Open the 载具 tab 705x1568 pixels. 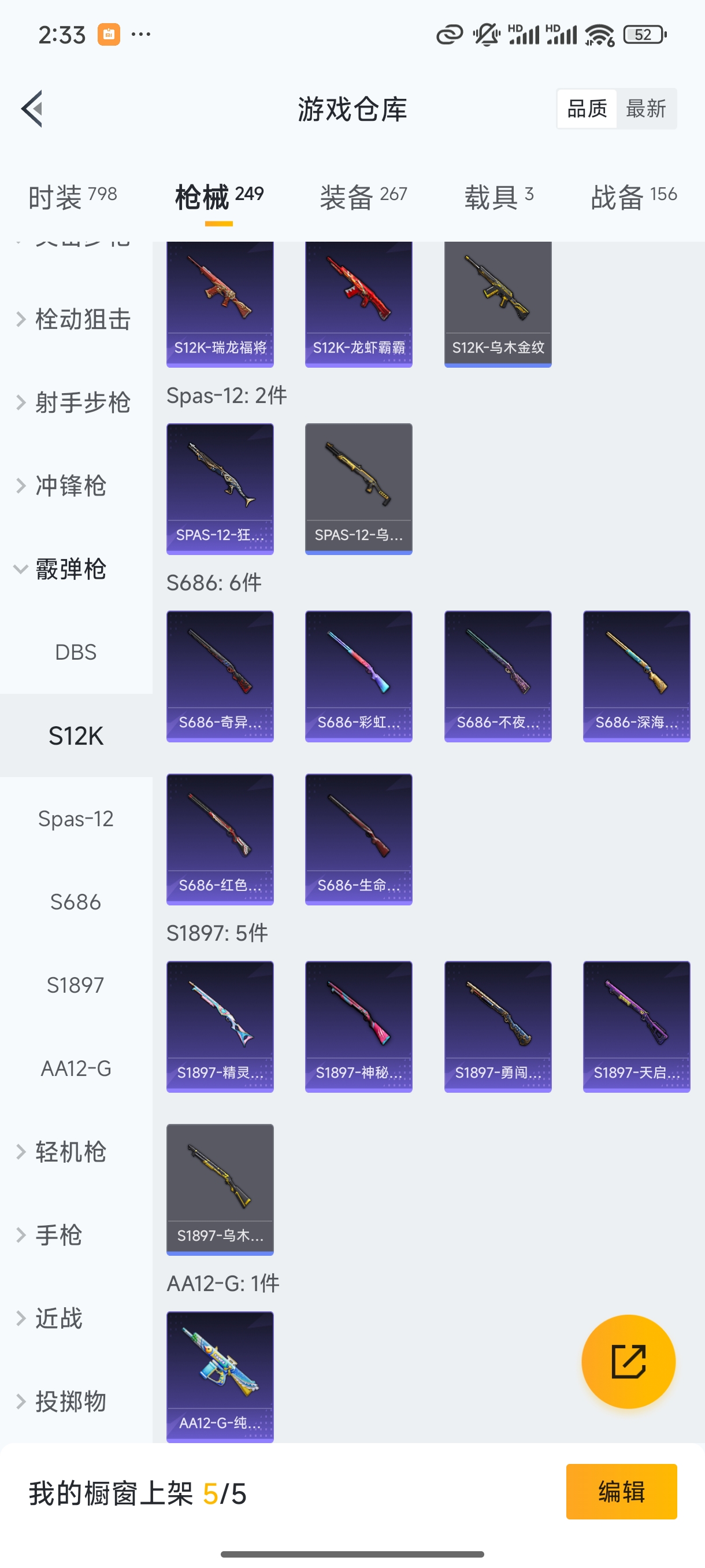(499, 197)
